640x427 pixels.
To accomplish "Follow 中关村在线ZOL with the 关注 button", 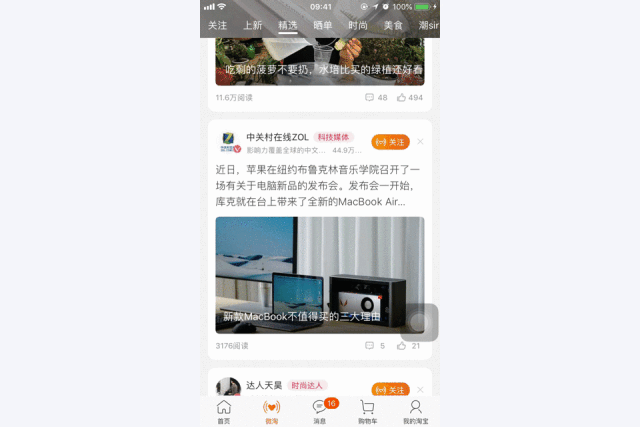I will pos(390,142).
